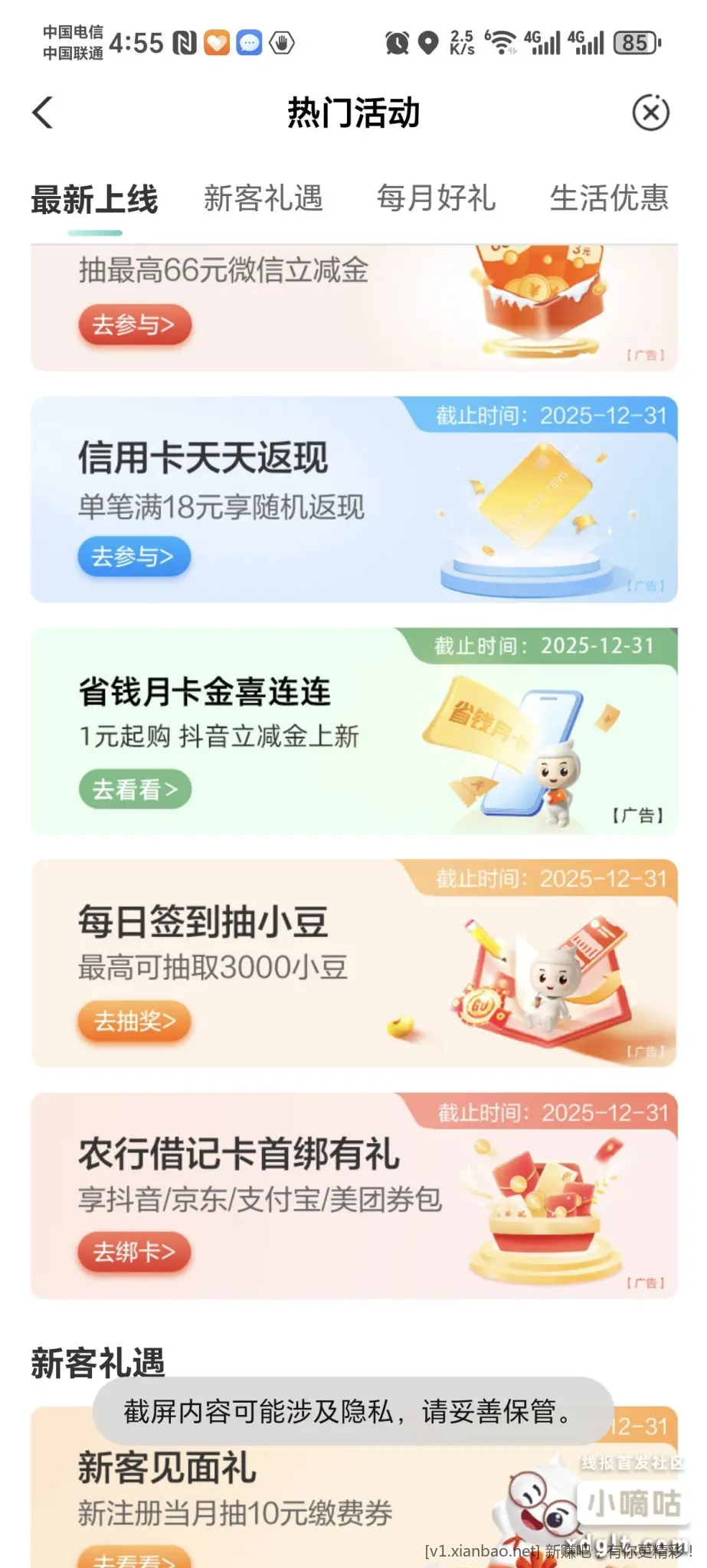
Task: Switch to the 新客礼遇 tab
Action: [263, 198]
